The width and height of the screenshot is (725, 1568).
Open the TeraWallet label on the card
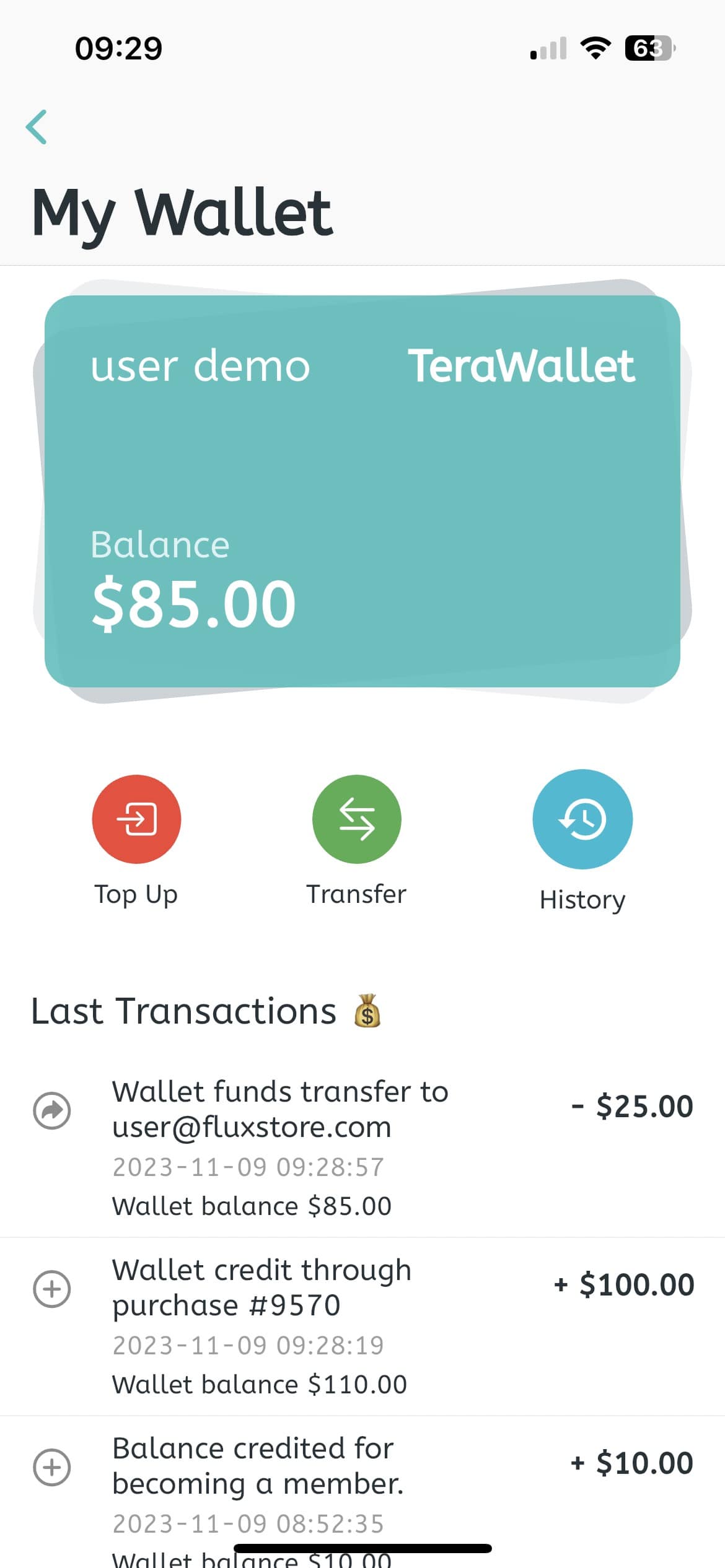[524, 365]
